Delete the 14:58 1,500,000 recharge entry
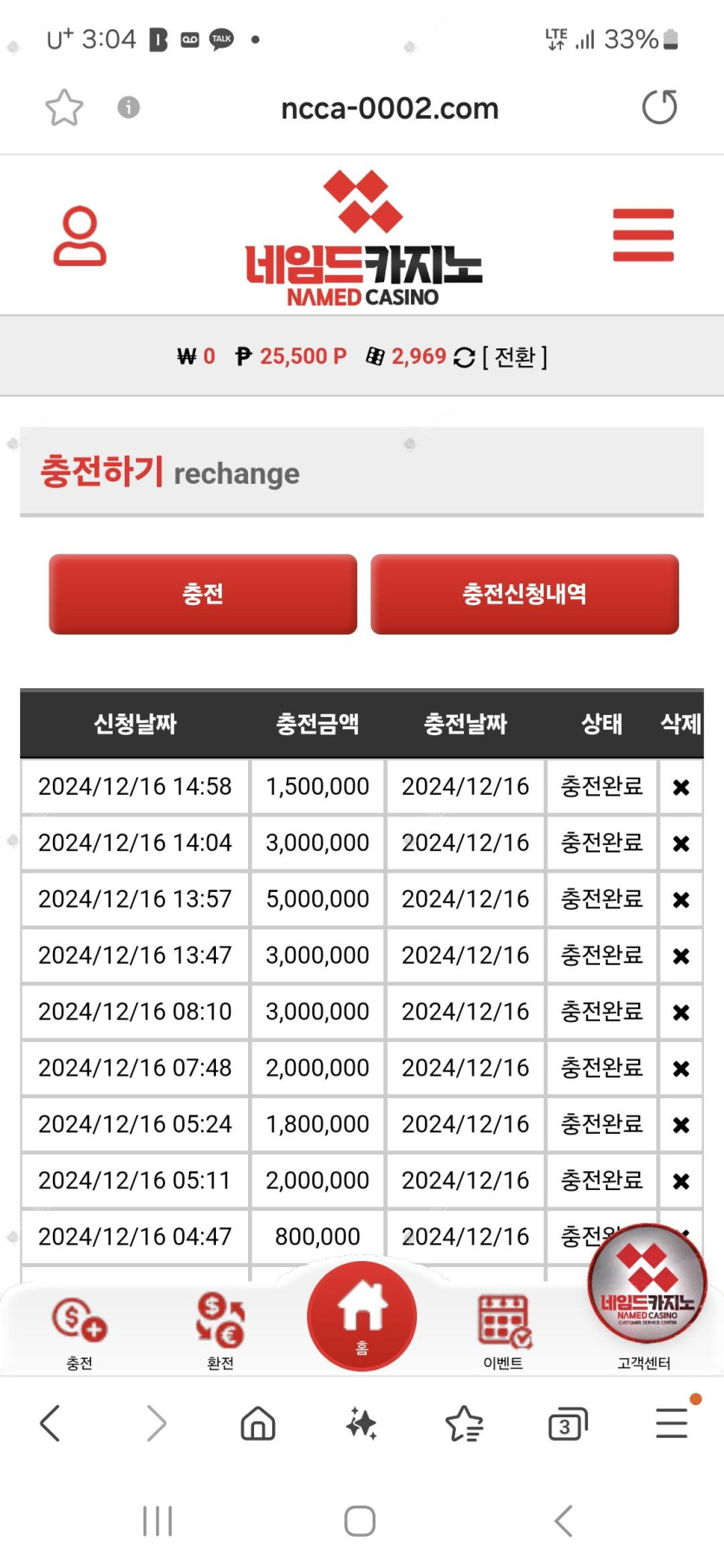 (682, 787)
